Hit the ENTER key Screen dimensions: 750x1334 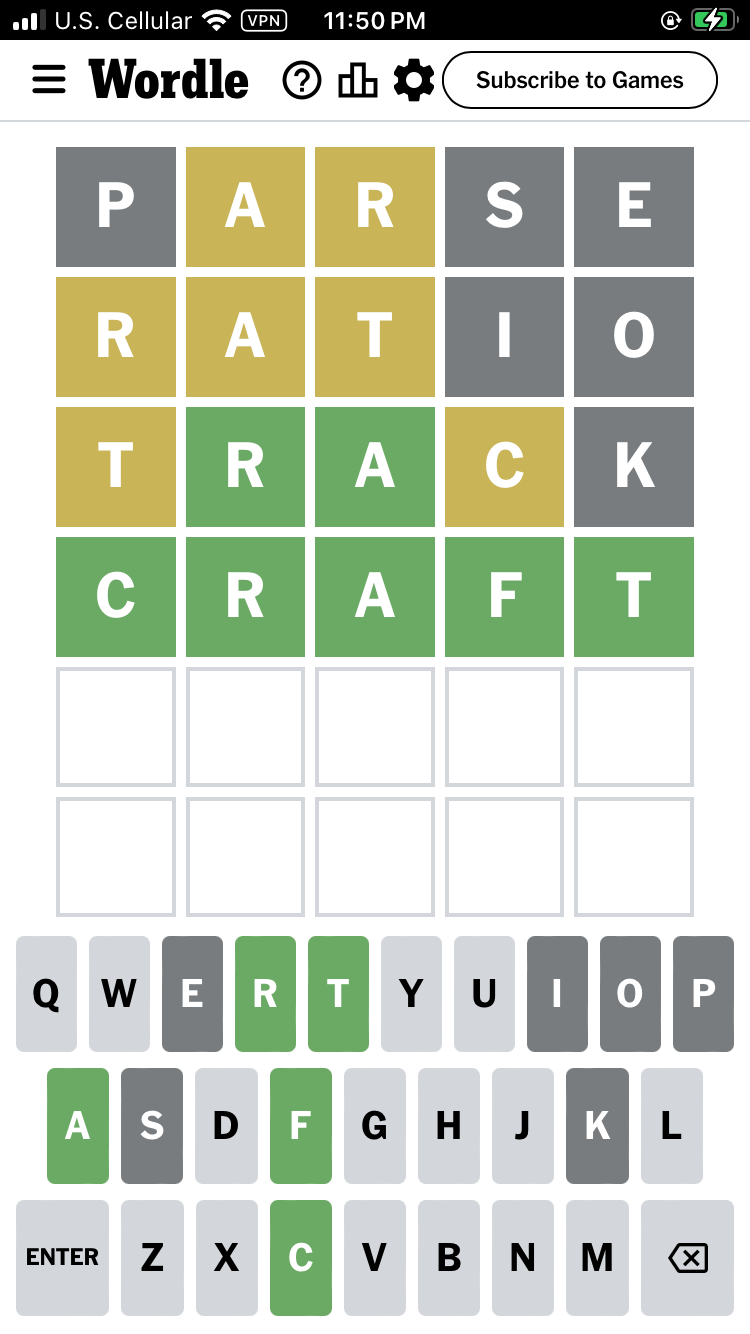[62, 1258]
